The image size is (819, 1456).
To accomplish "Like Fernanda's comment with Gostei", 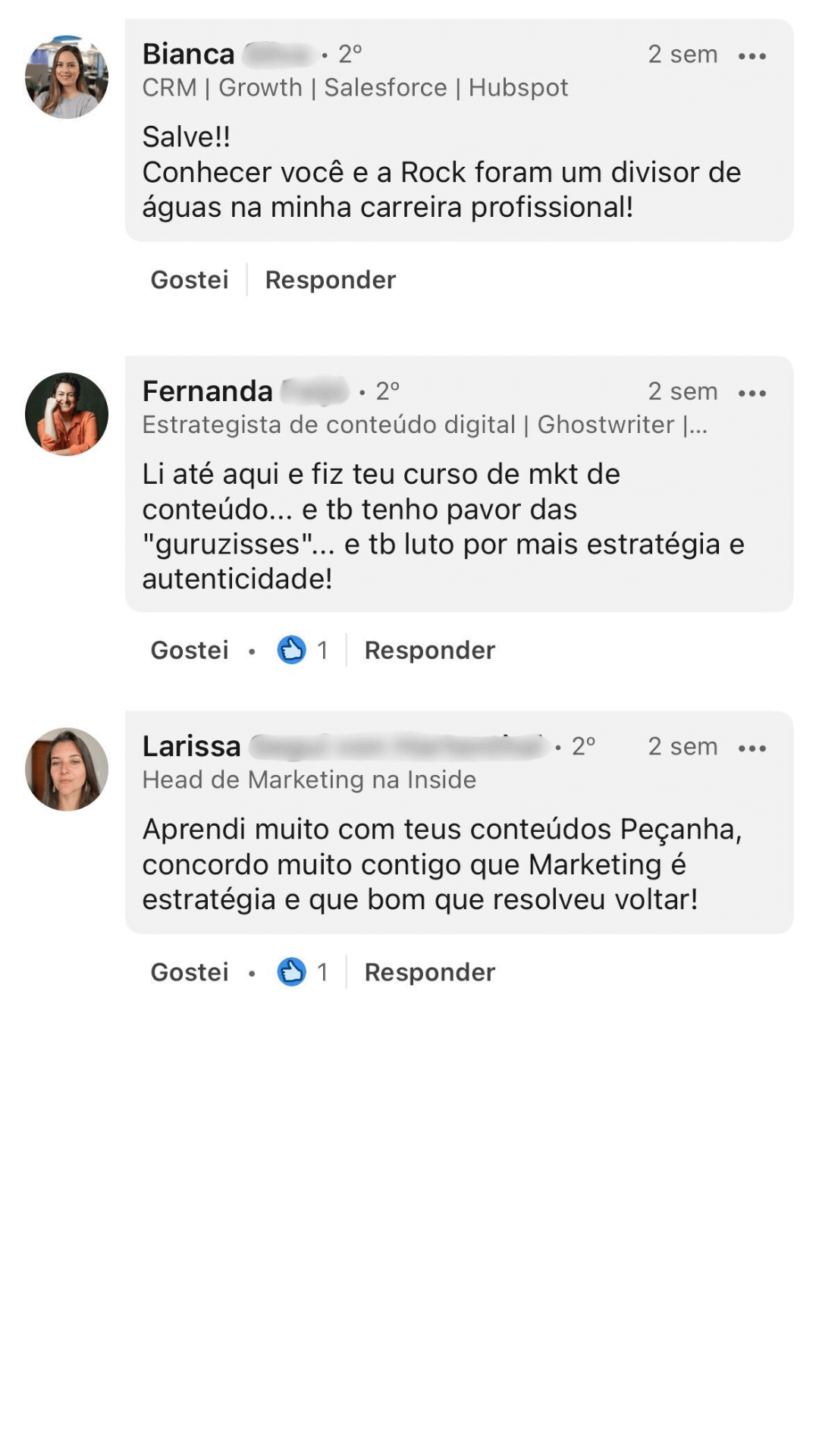I will (x=190, y=650).
